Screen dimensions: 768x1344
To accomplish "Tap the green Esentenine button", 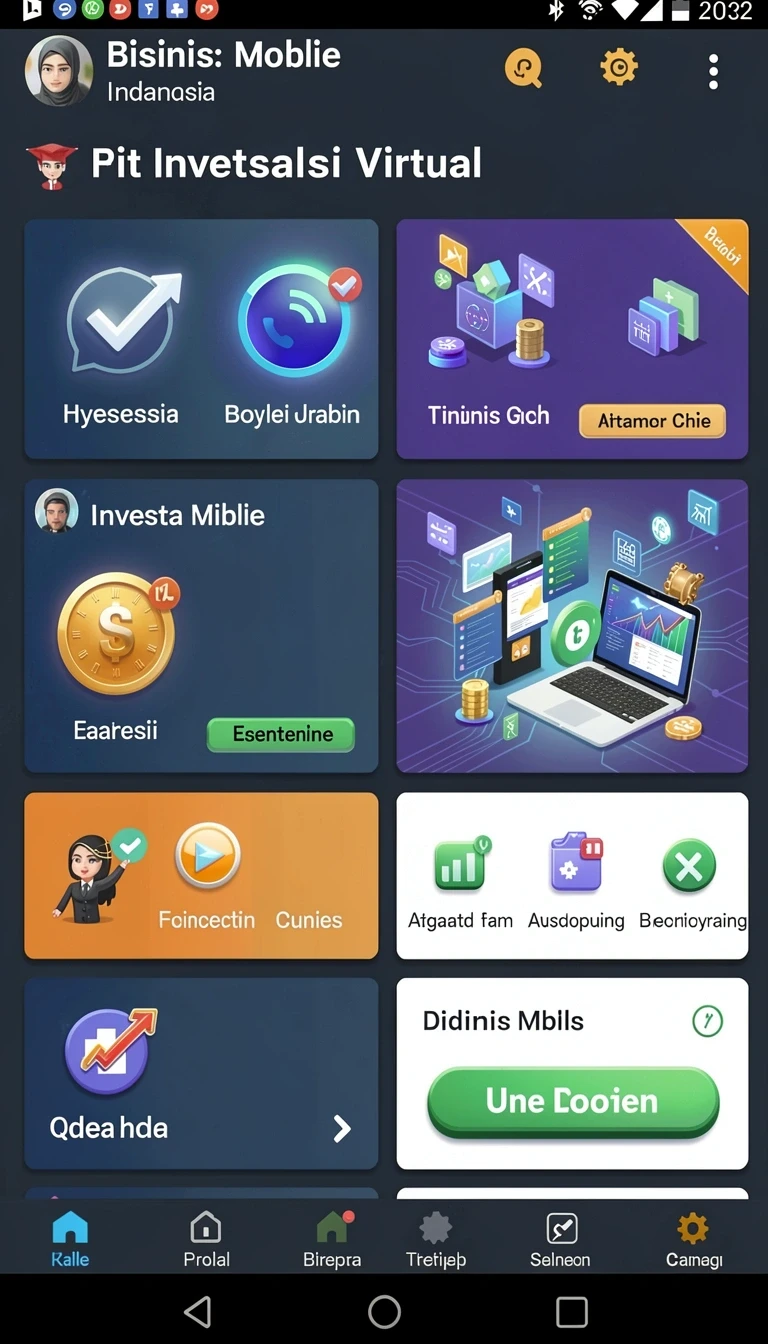I will tap(281, 734).
